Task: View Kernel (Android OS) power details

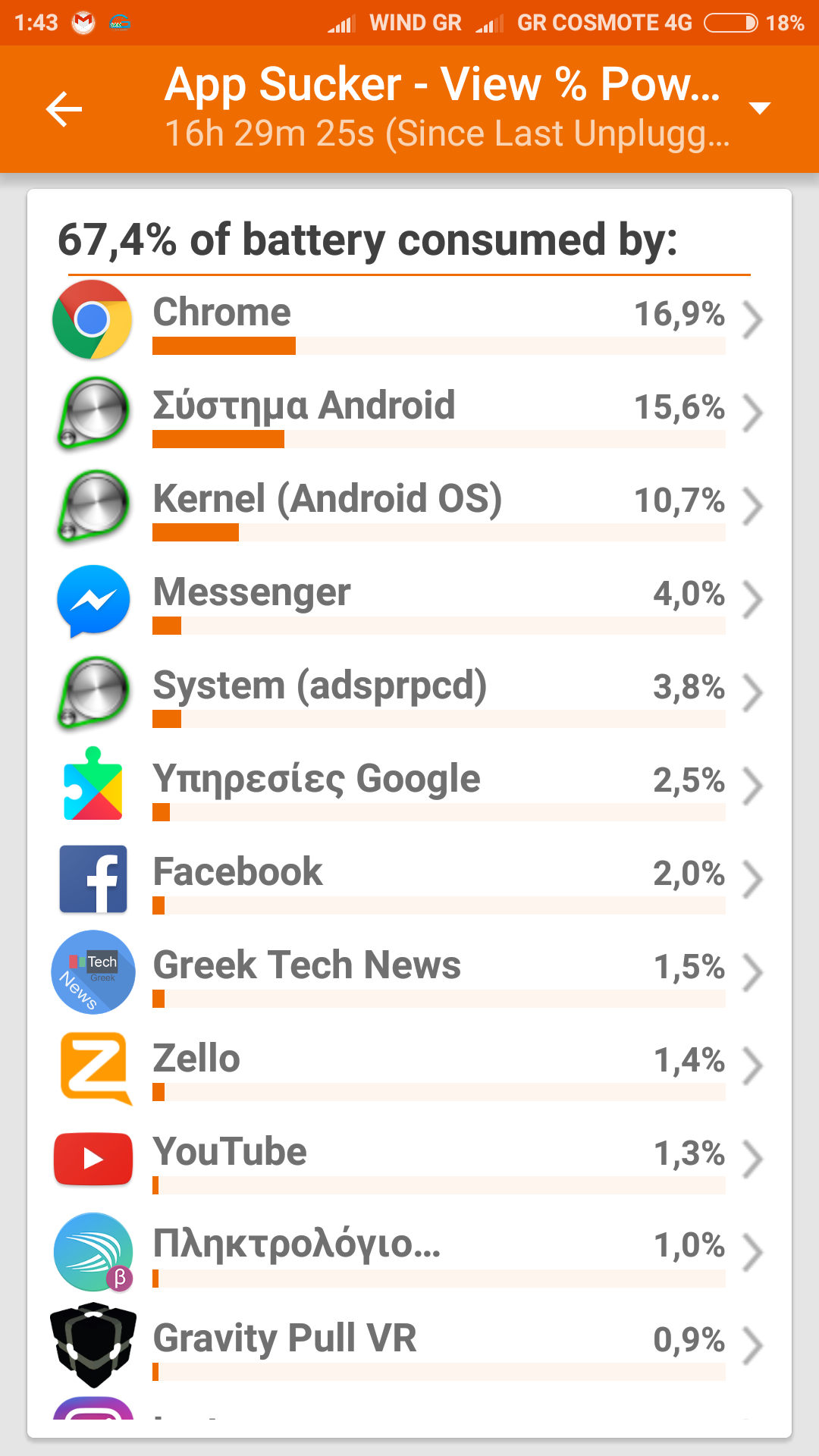Action: click(x=409, y=506)
